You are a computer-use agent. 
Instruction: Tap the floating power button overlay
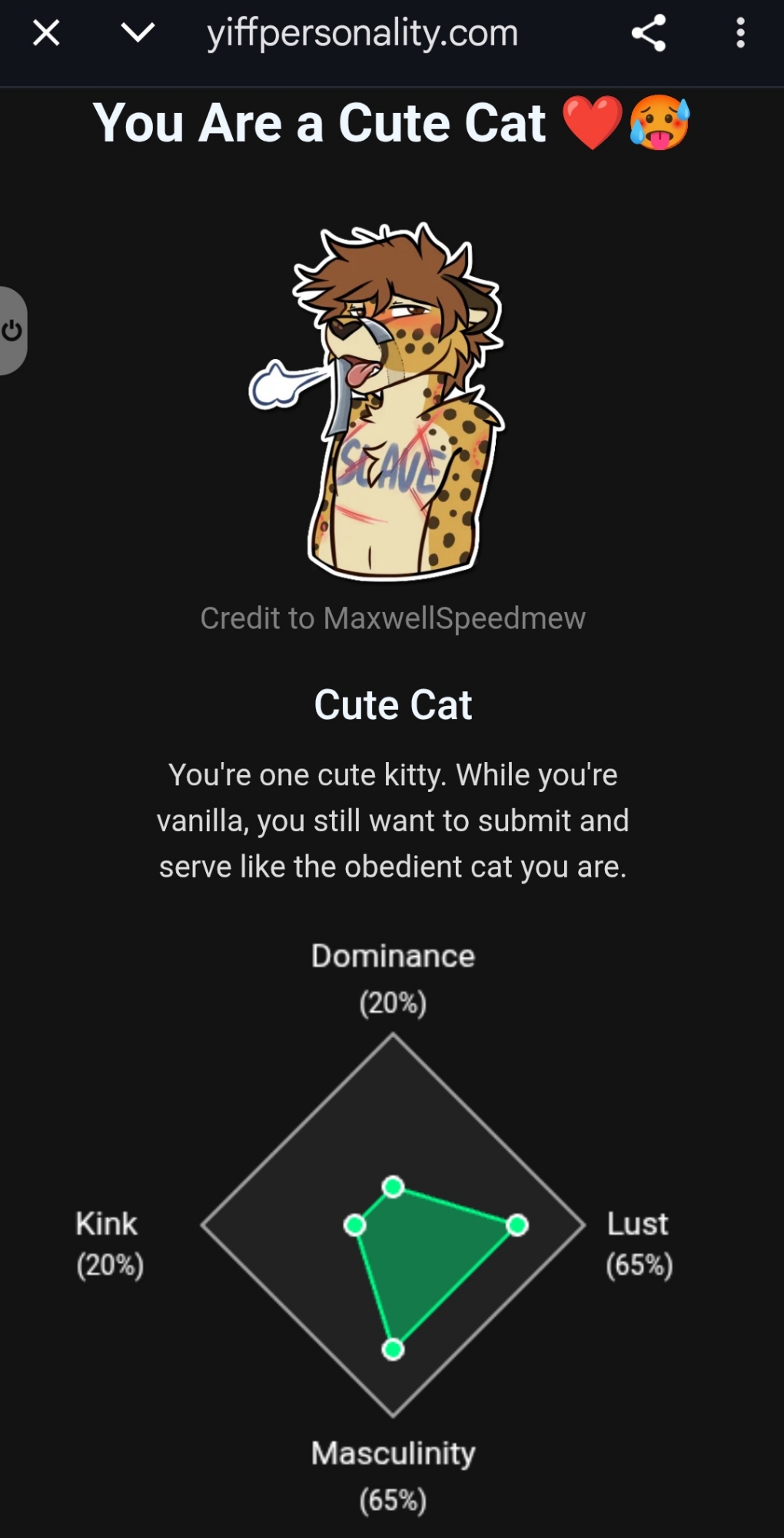pos(12,331)
